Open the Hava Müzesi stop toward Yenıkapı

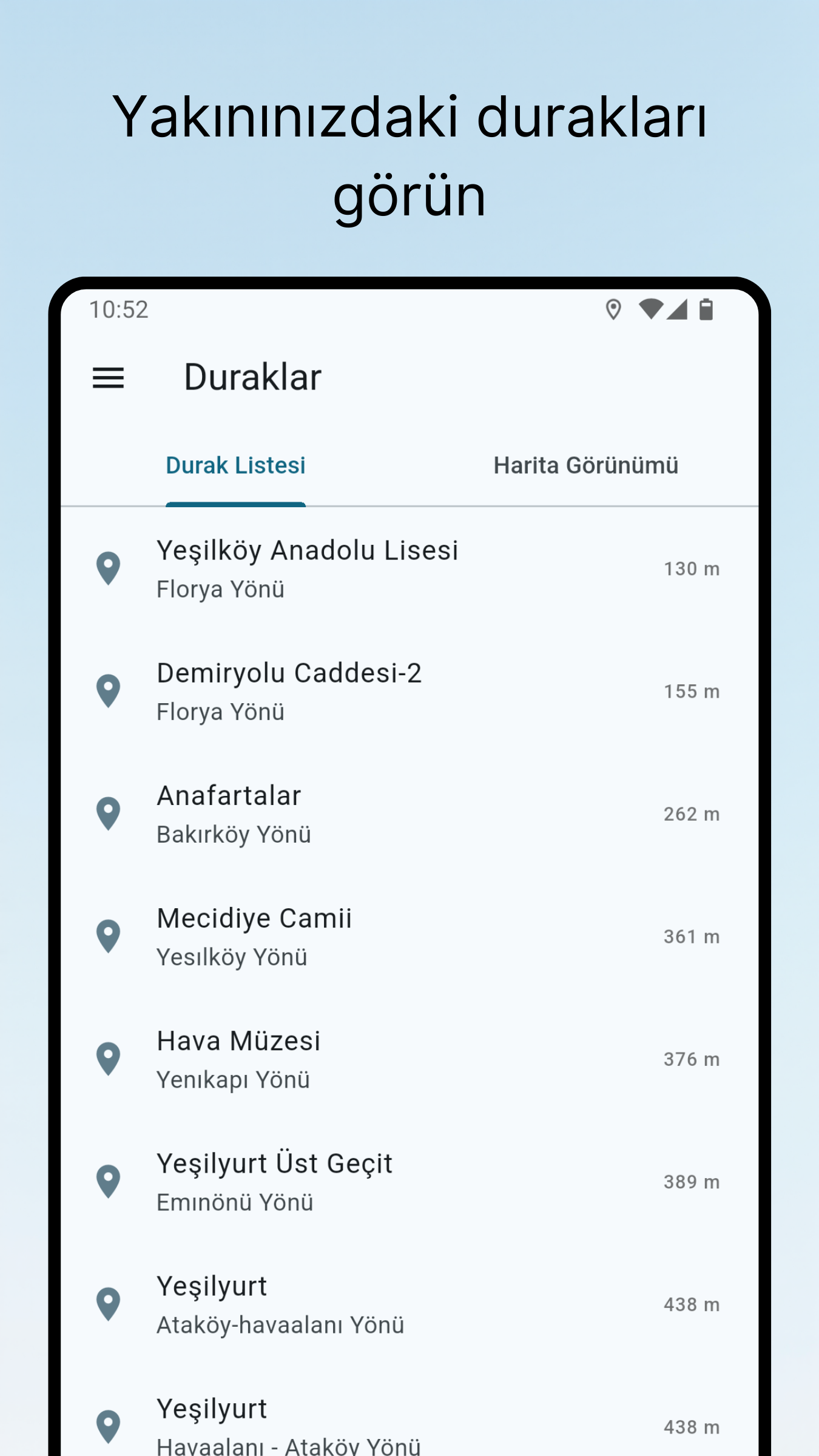(x=364, y=1059)
